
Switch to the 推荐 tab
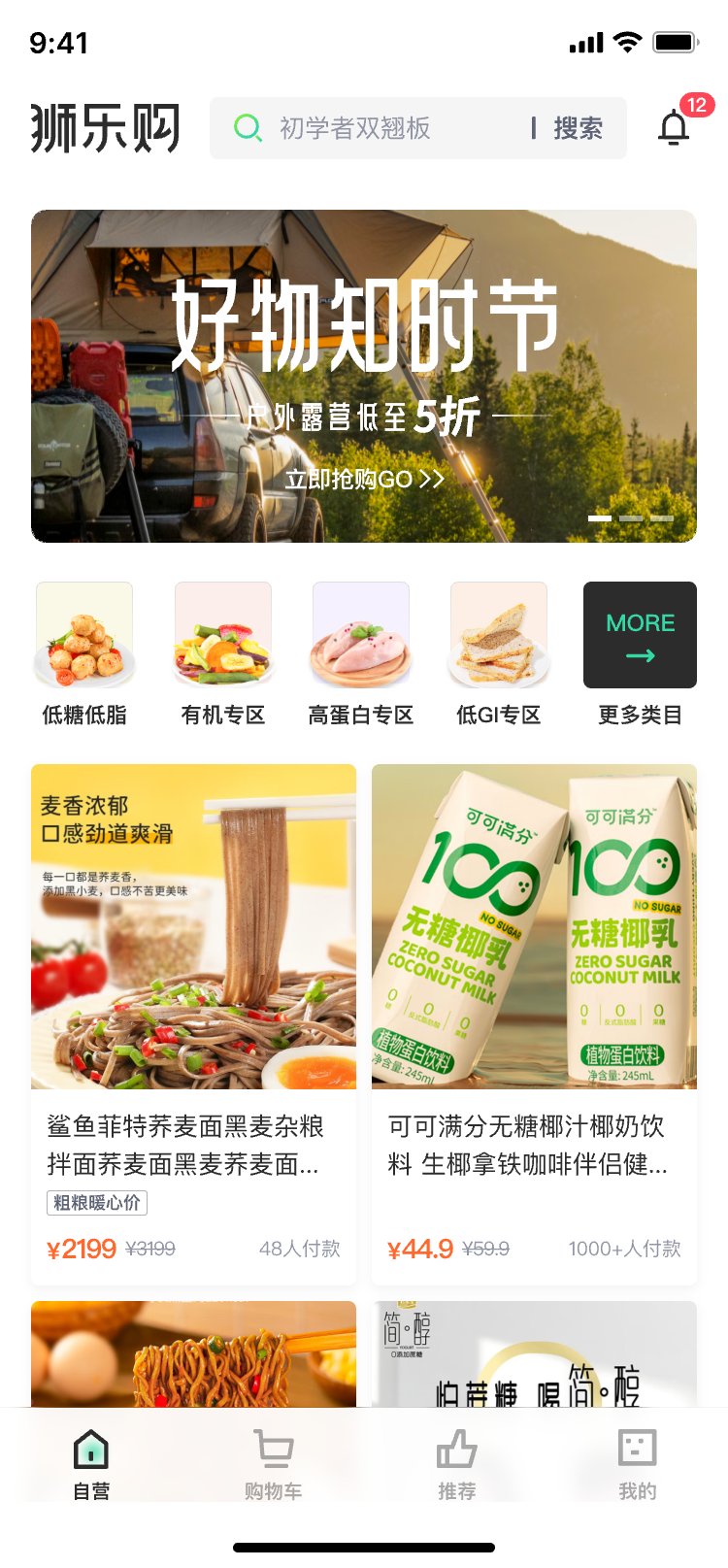pyautogui.click(x=456, y=1463)
